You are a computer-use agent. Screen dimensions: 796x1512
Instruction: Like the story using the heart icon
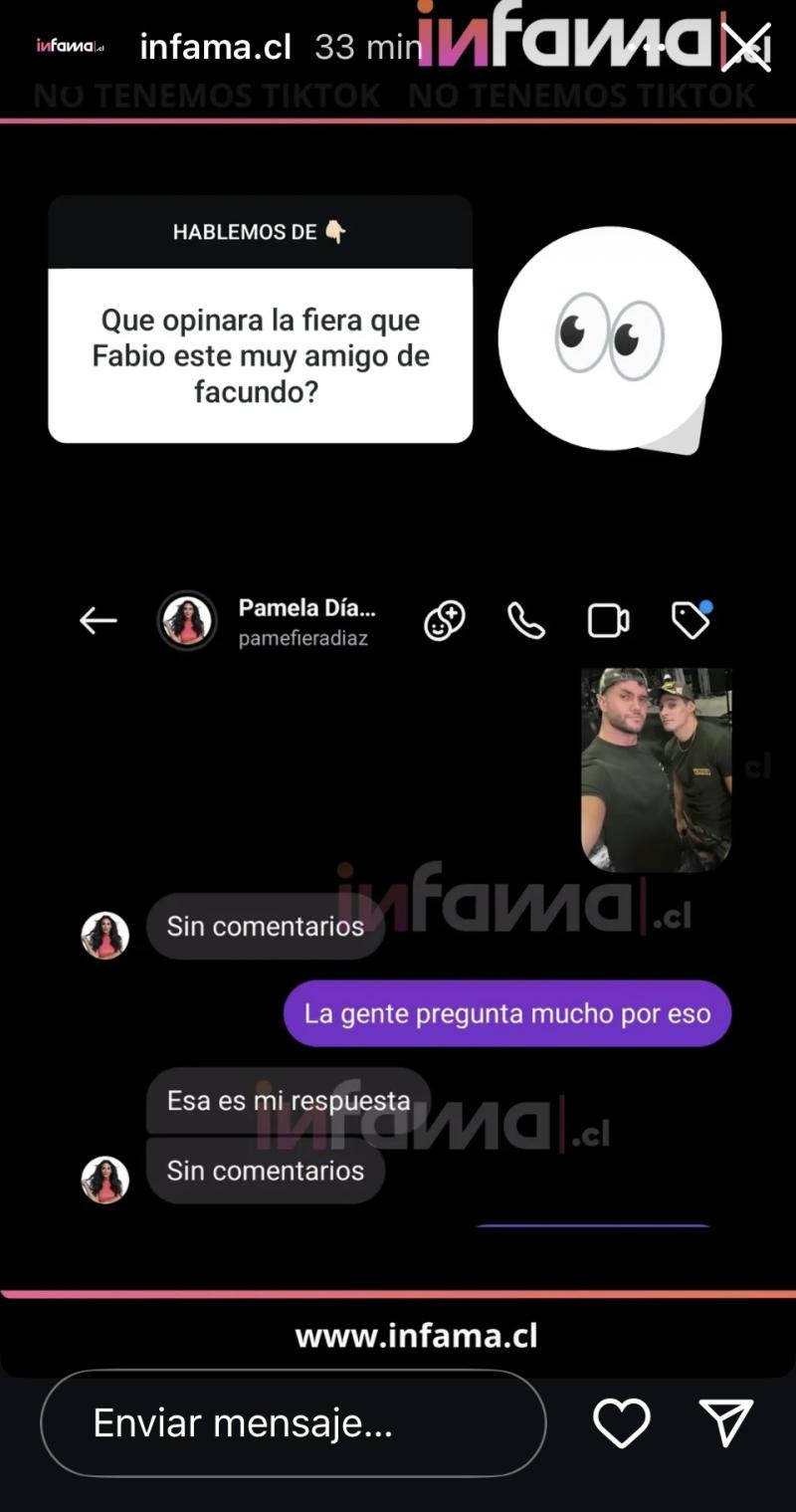pos(622,1423)
